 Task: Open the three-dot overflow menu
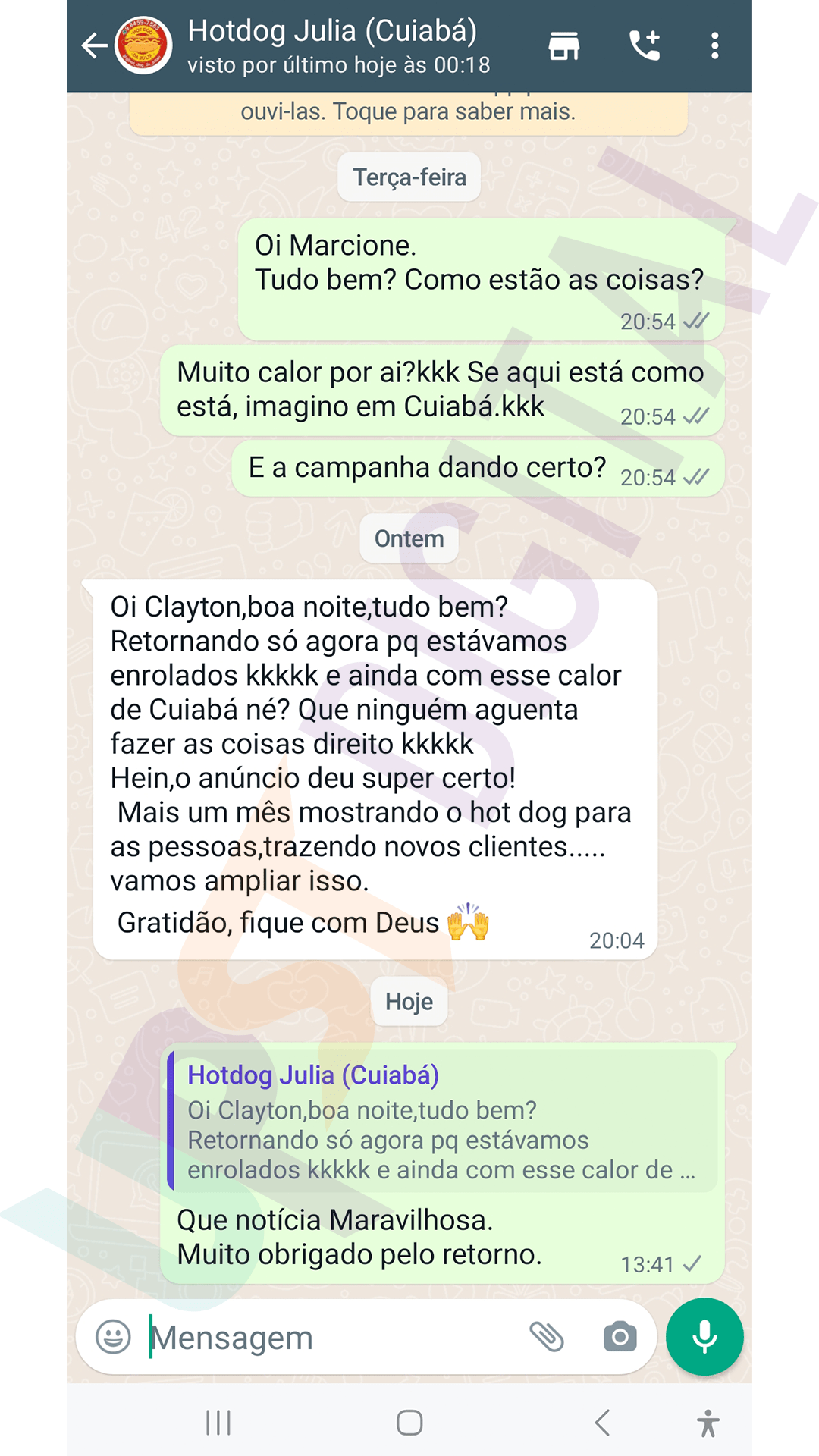pyautogui.click(x=714, y=45)
